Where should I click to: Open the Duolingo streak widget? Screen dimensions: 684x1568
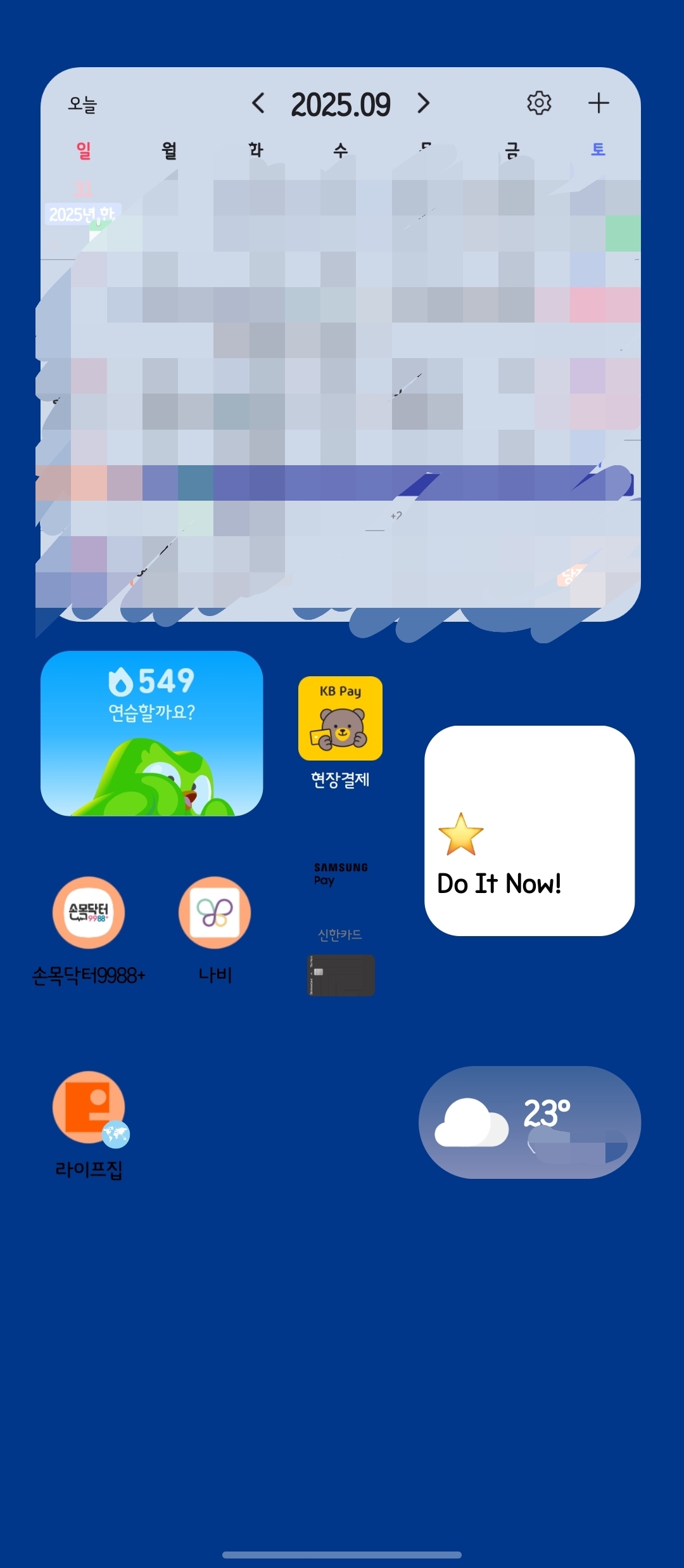tap(151, 733)
